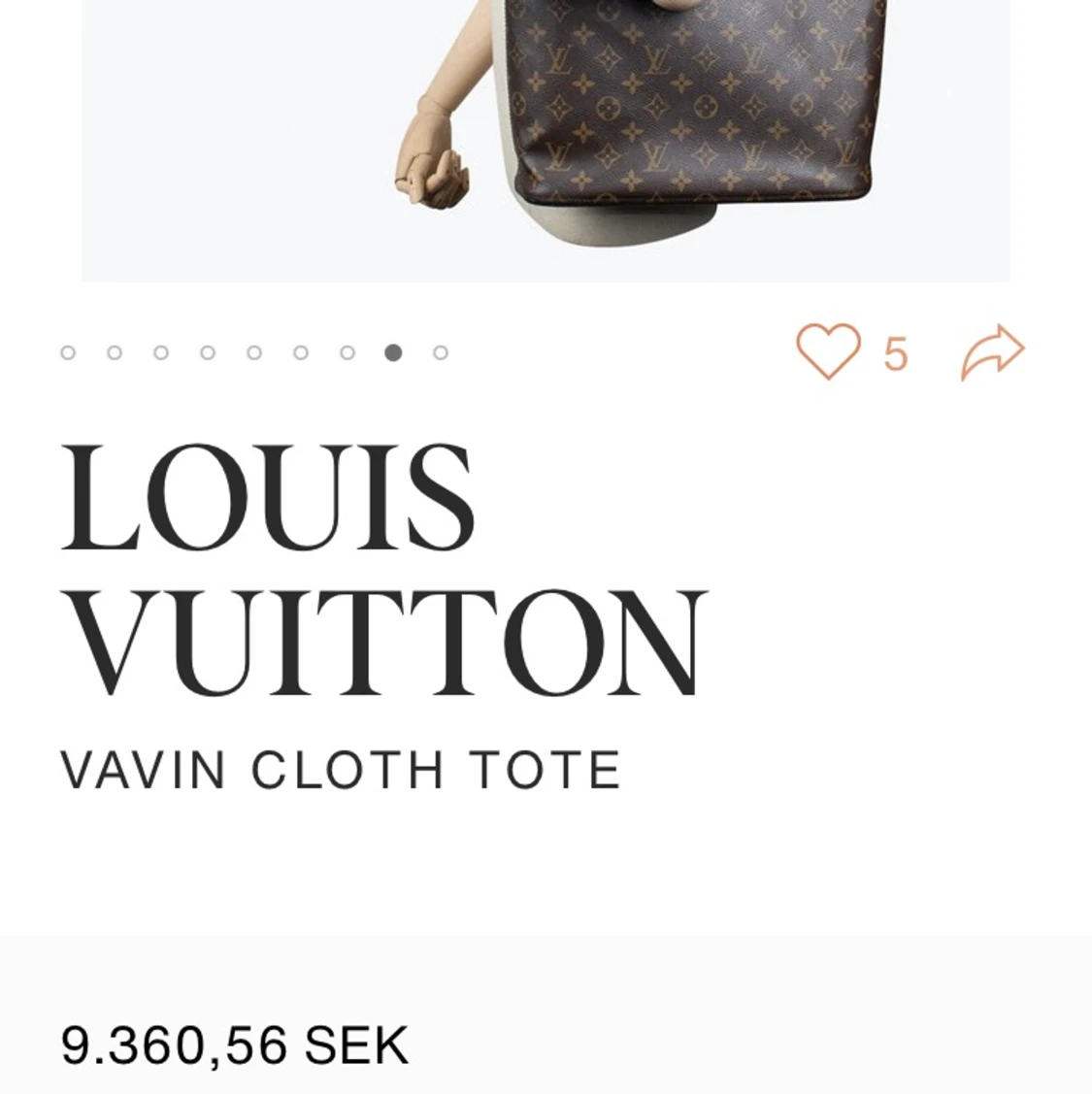Image resolution: width=1092 pixels, height=1094 pixels.
Task: Select the last photo indicator dot
Action: (441, 352)
